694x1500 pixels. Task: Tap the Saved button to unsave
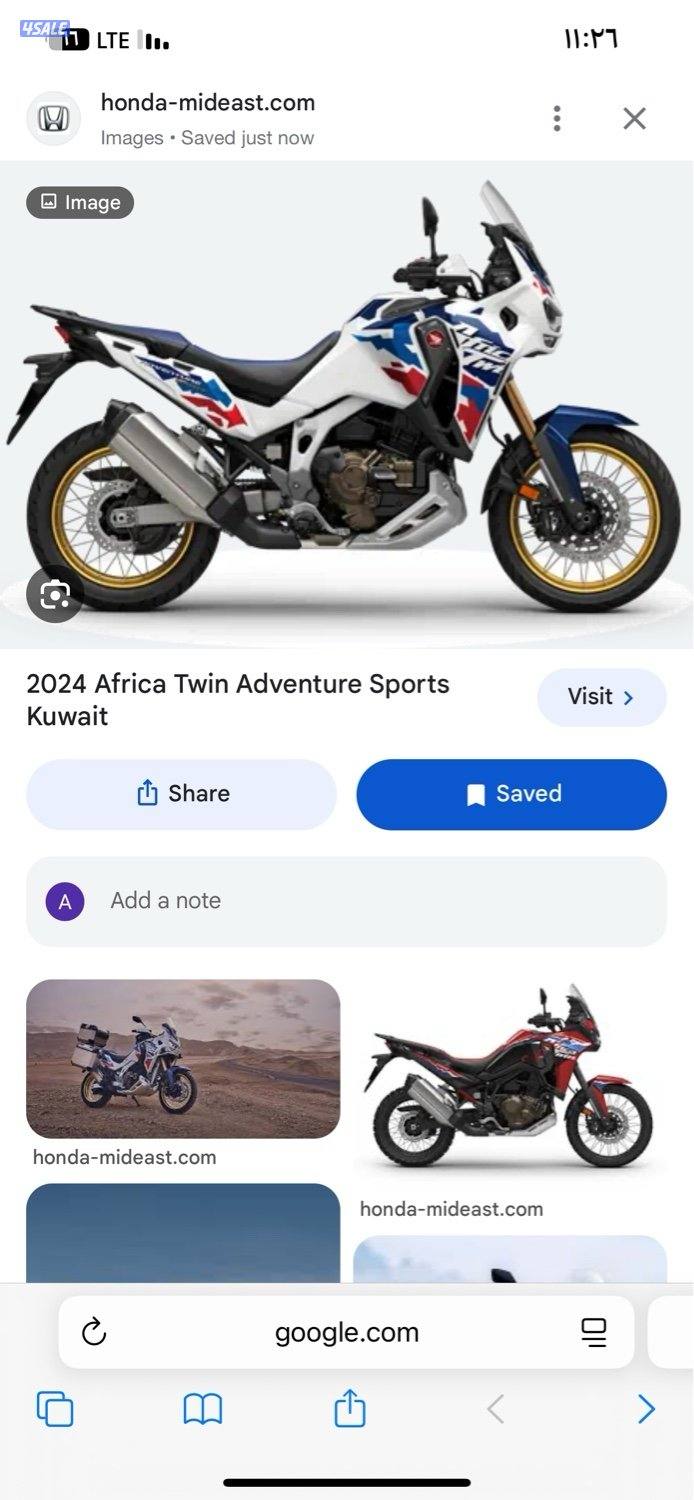coord(511,794)
